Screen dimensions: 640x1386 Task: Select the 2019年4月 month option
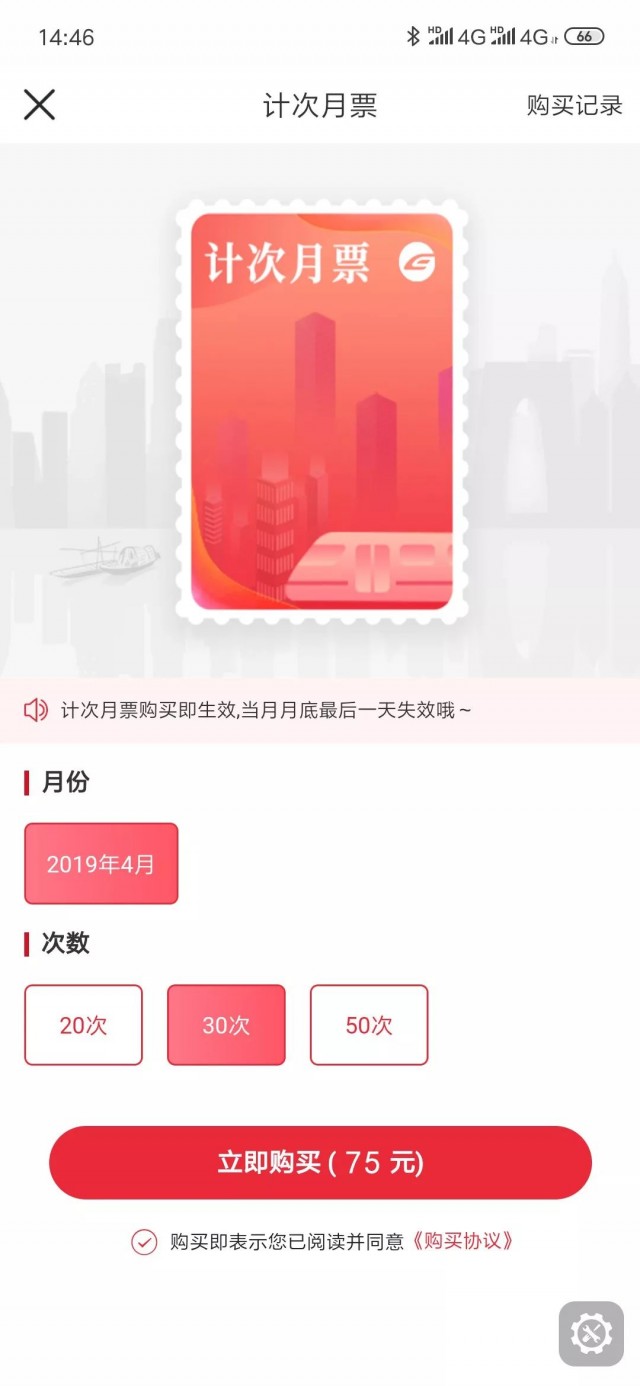tap(101, 864)
